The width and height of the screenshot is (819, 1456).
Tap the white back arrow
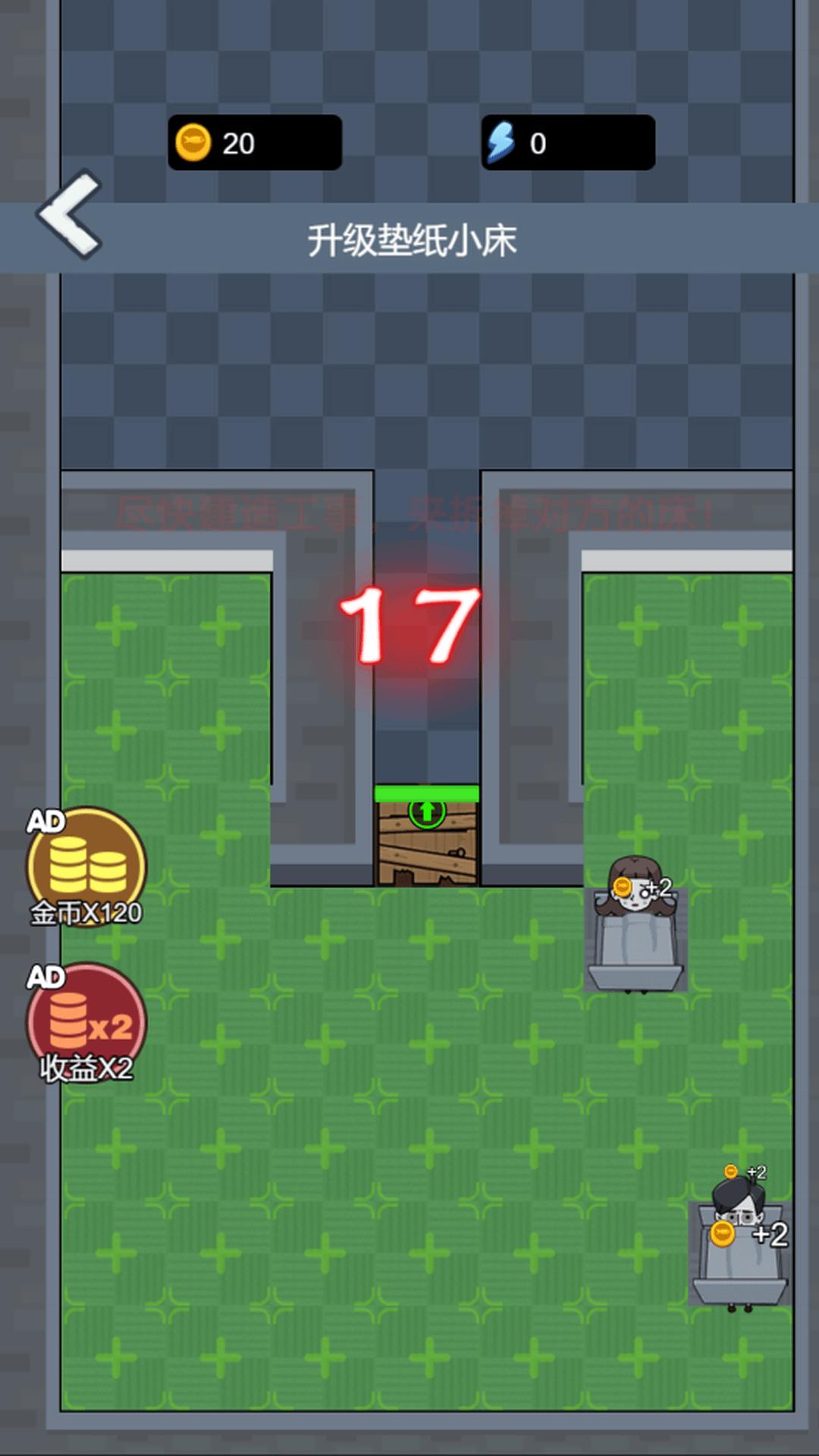pyautogui.click(x=70, y=214)
